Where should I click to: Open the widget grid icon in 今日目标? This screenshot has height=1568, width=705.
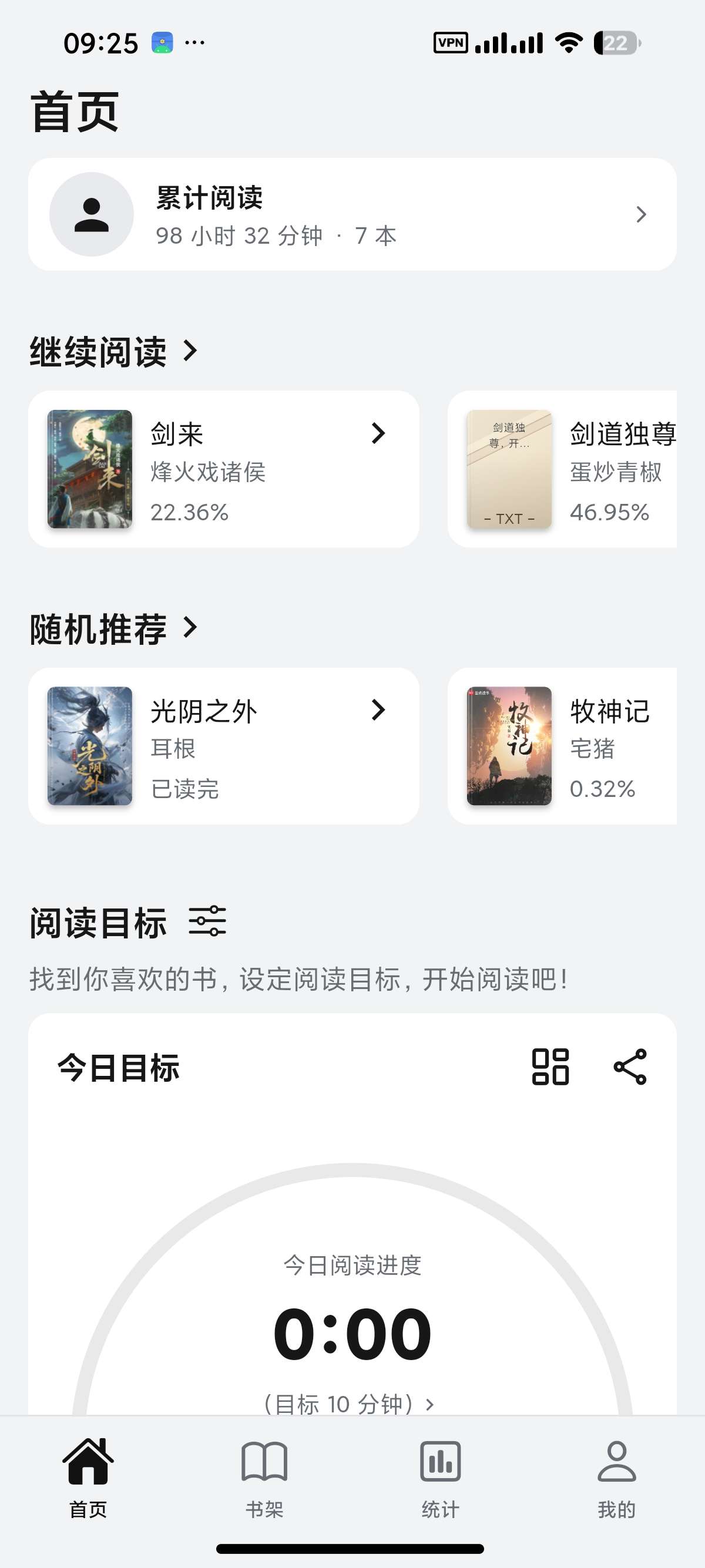point(550,1066)
